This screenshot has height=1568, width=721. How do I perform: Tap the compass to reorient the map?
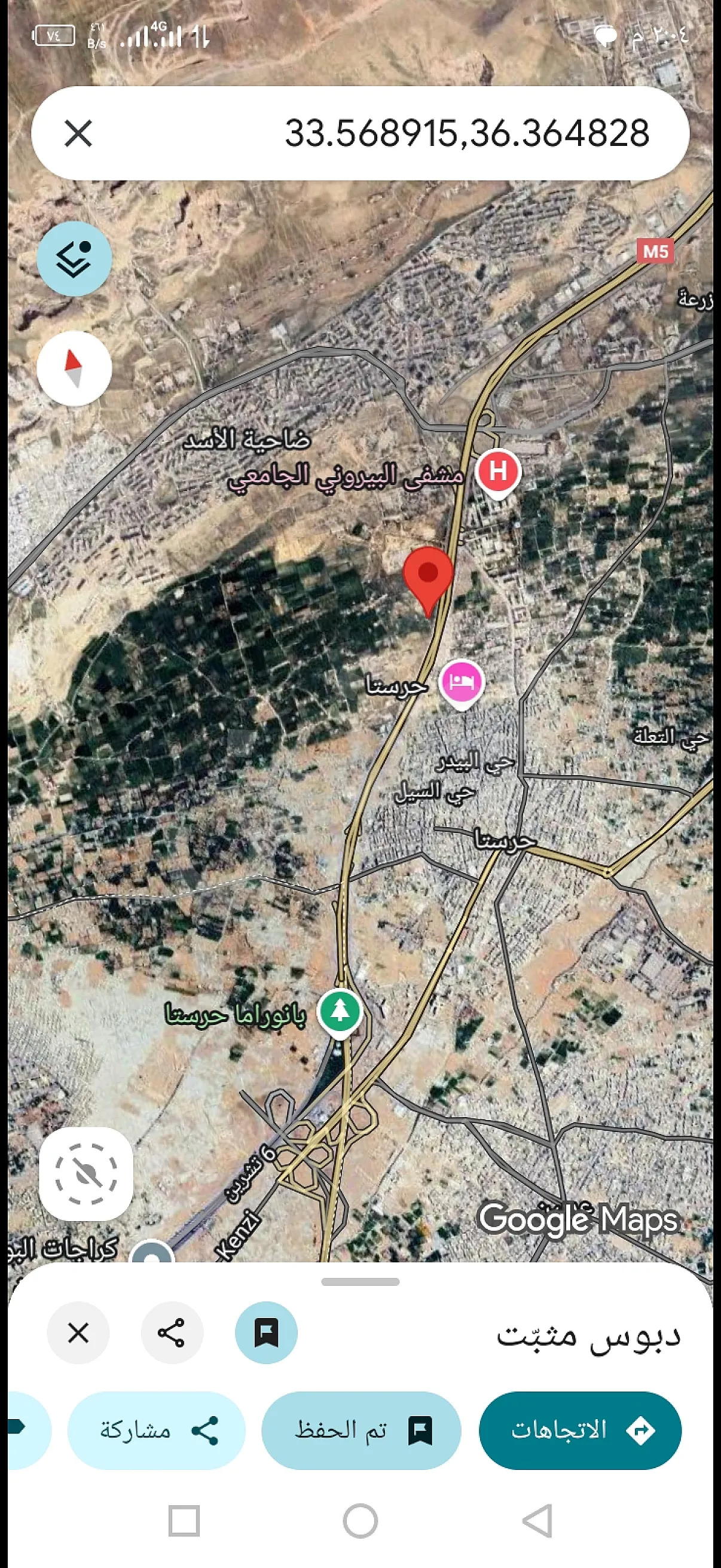coord(74,368)
